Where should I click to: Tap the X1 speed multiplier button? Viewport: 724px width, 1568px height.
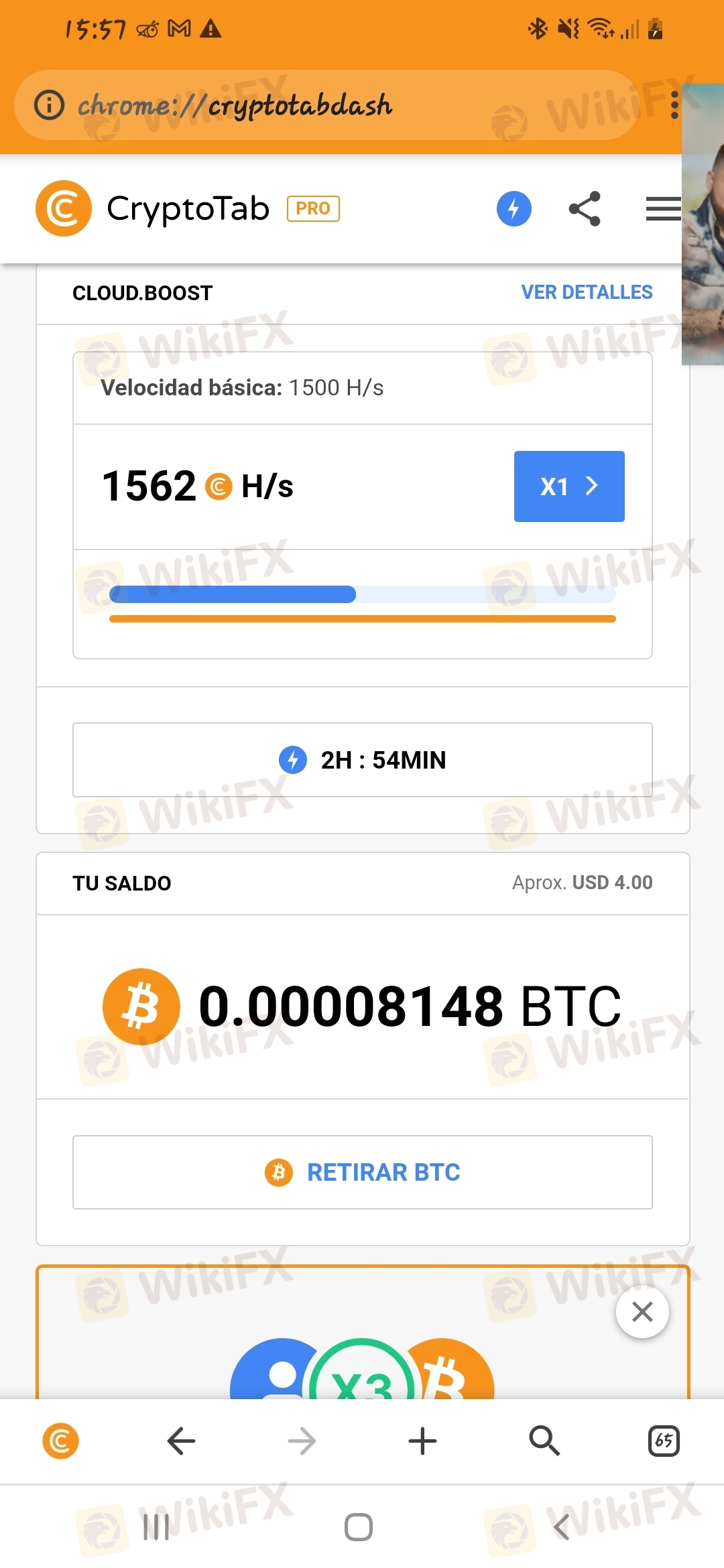point(569,486)
